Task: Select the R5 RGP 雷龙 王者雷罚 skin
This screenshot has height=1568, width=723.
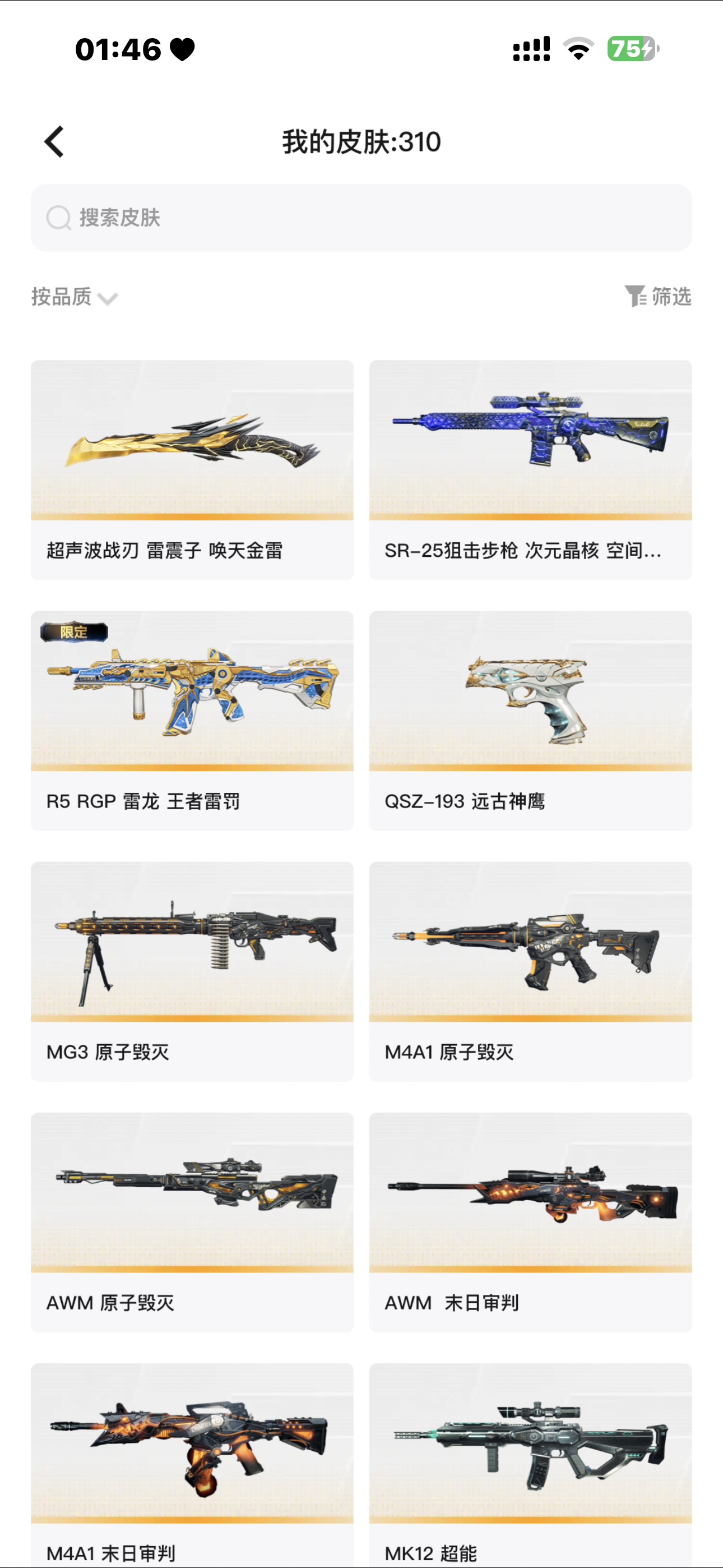Action: [192, 720]
